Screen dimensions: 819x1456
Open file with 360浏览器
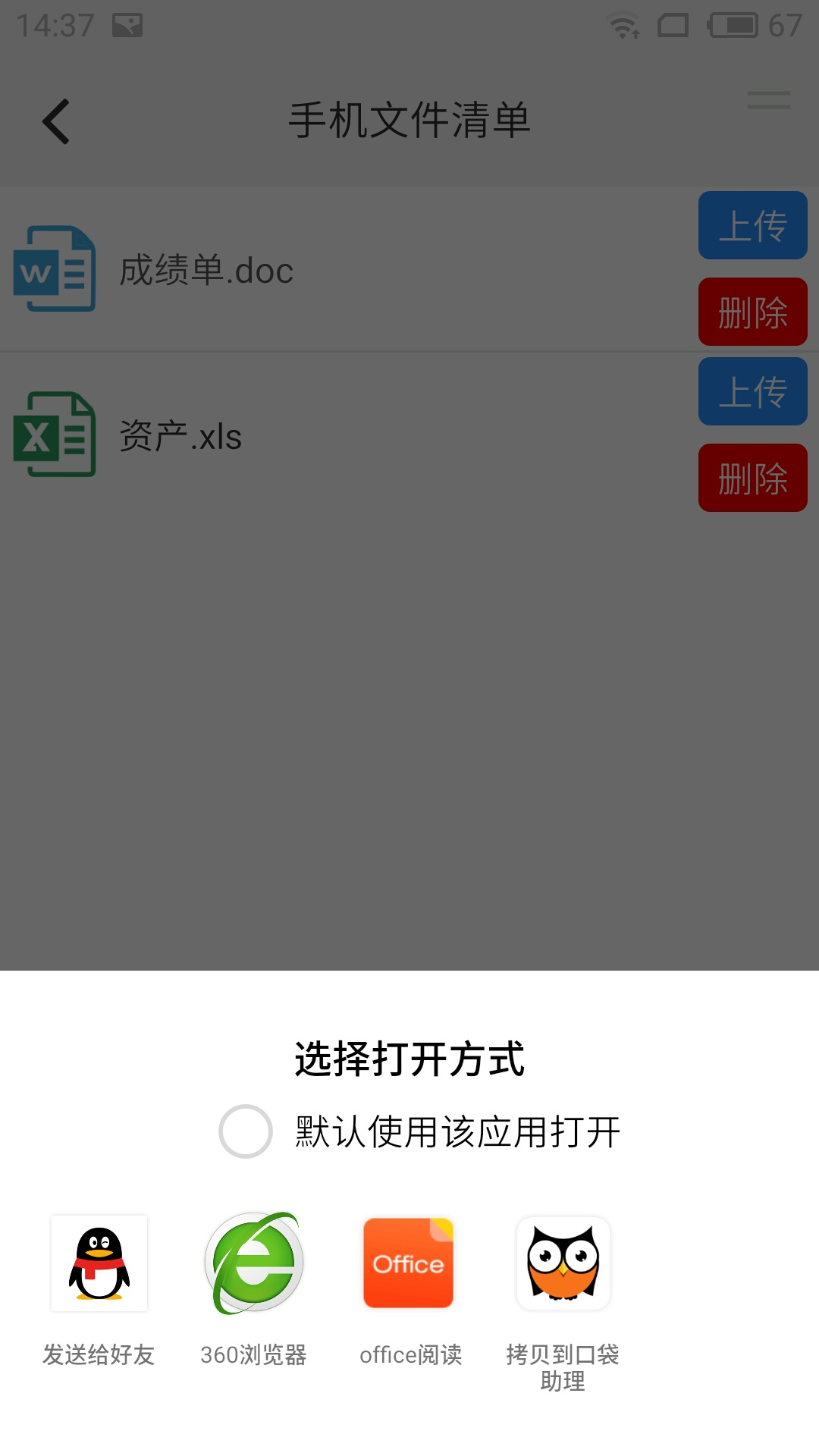coord(254,1290)
